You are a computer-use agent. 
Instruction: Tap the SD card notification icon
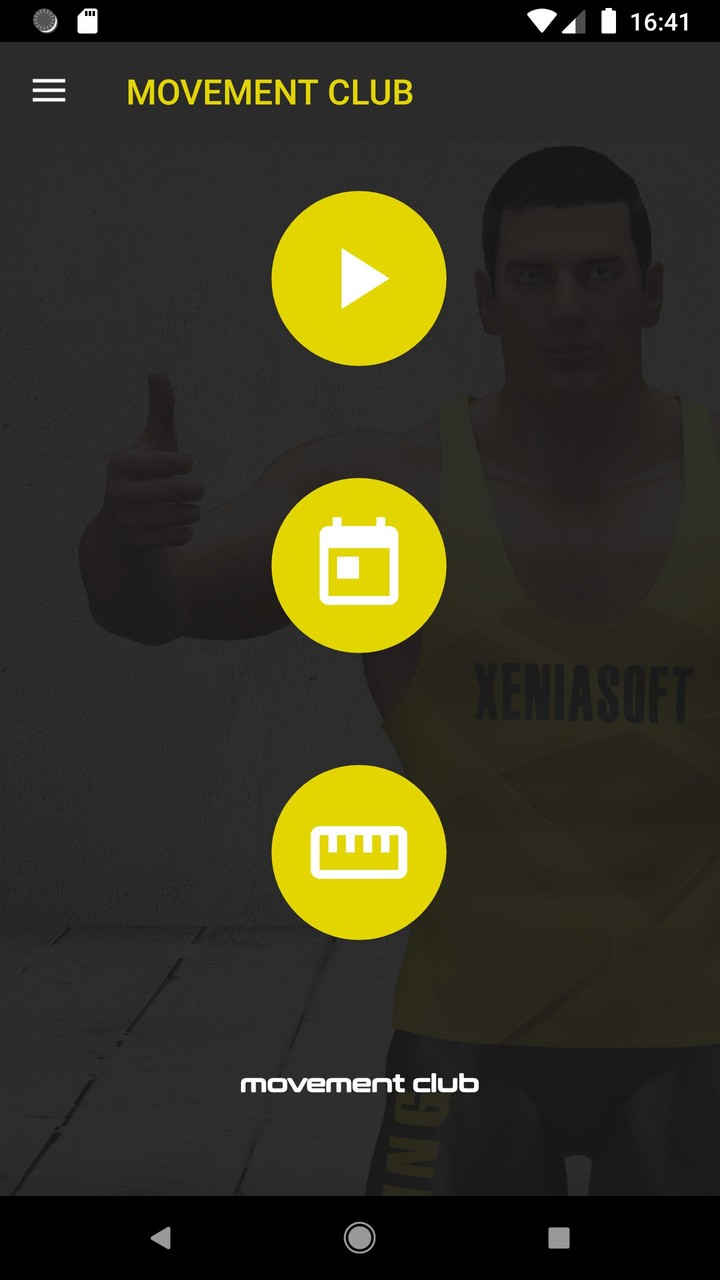coord(89,18)
